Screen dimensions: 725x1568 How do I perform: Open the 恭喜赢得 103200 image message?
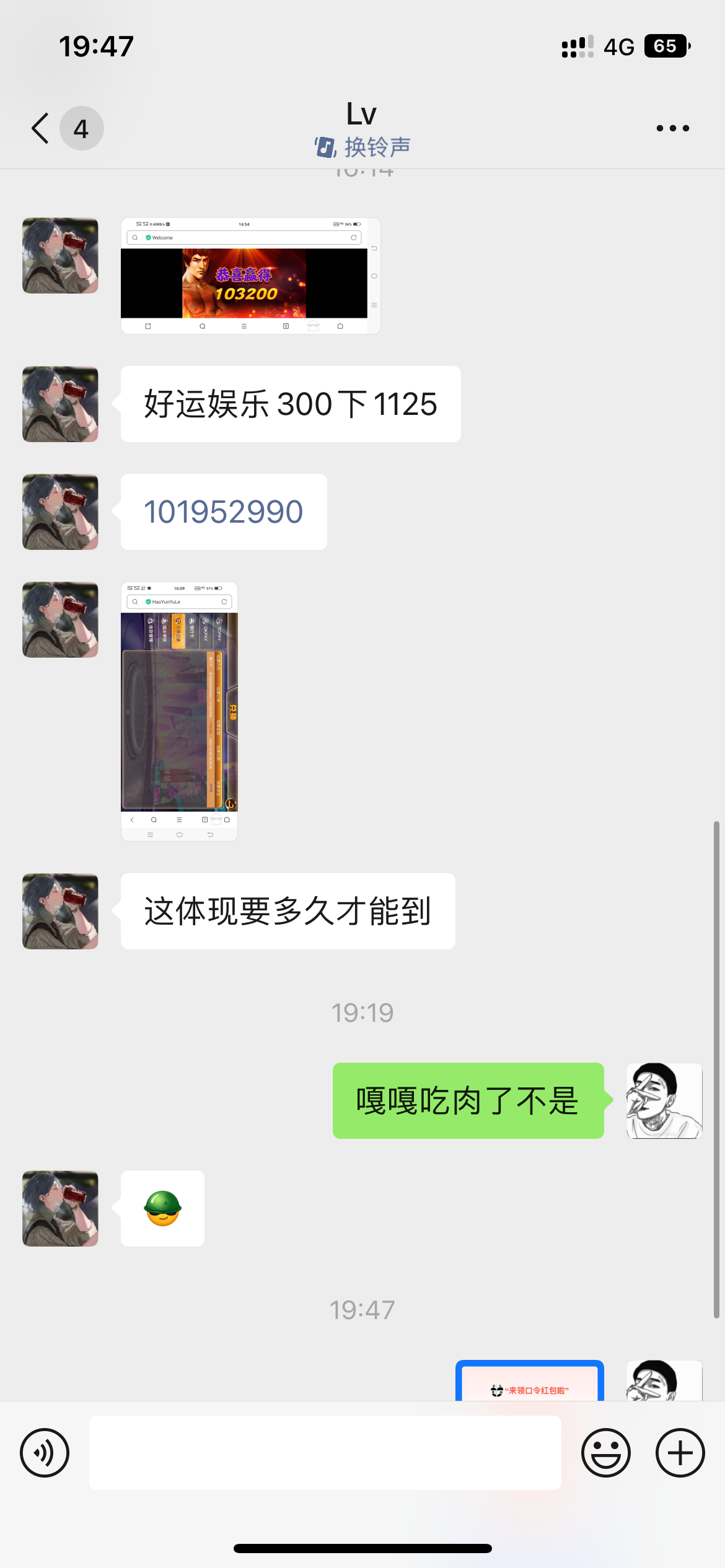point(250,276)
